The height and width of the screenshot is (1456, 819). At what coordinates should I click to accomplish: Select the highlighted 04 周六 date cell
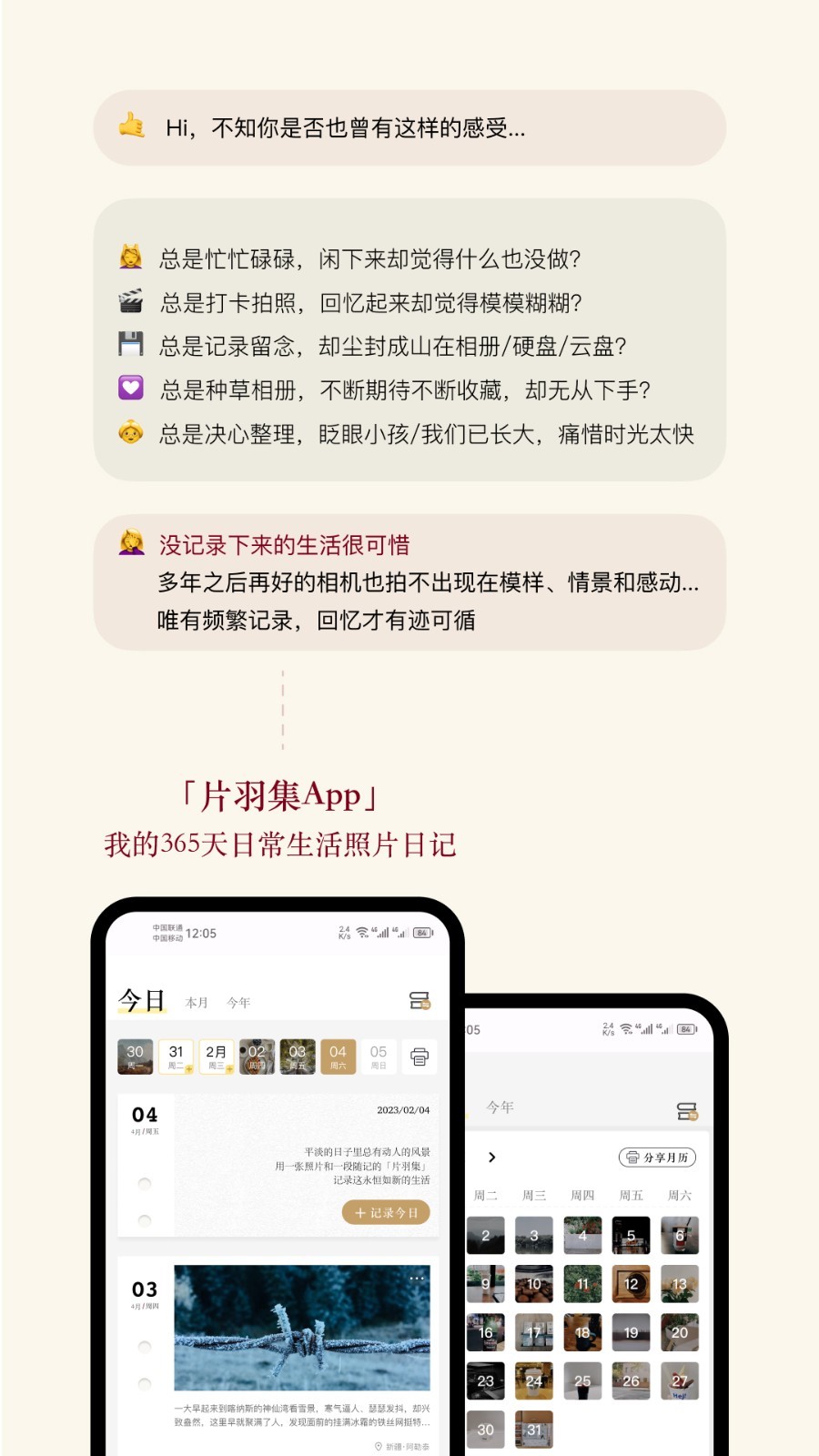[339, 1057]
